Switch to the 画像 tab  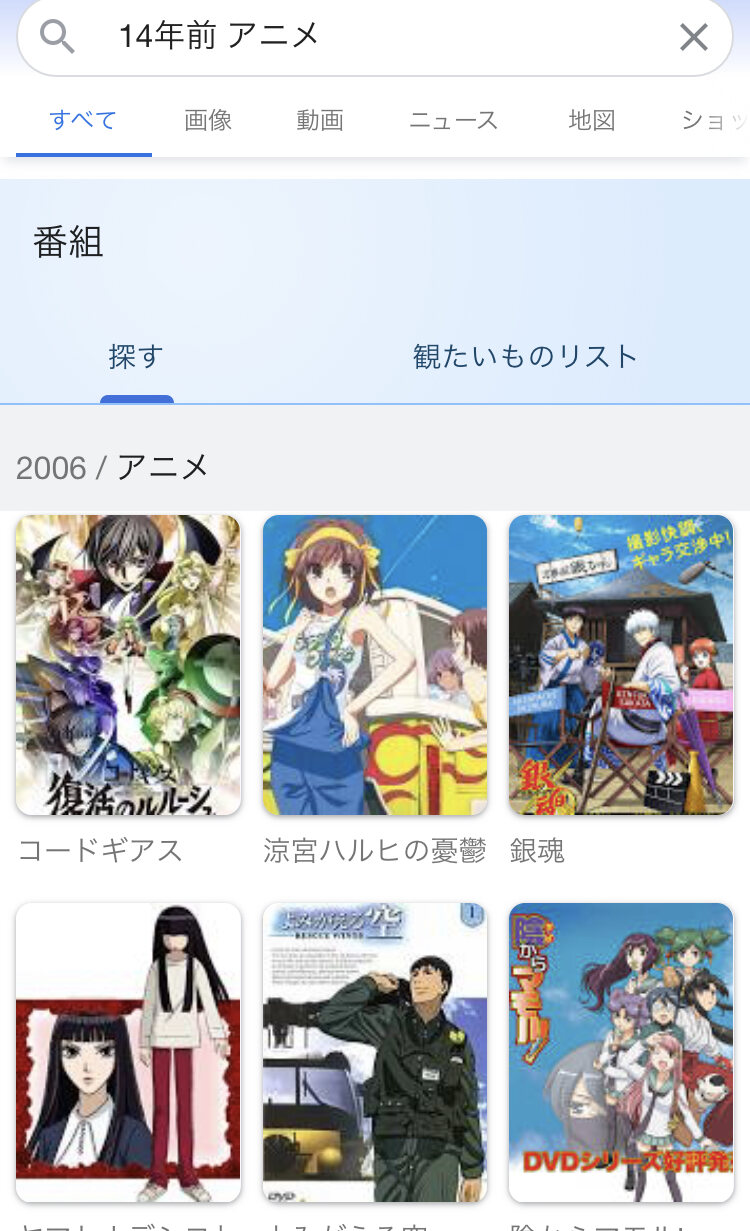pyautogui.click(x=208, y=121)
